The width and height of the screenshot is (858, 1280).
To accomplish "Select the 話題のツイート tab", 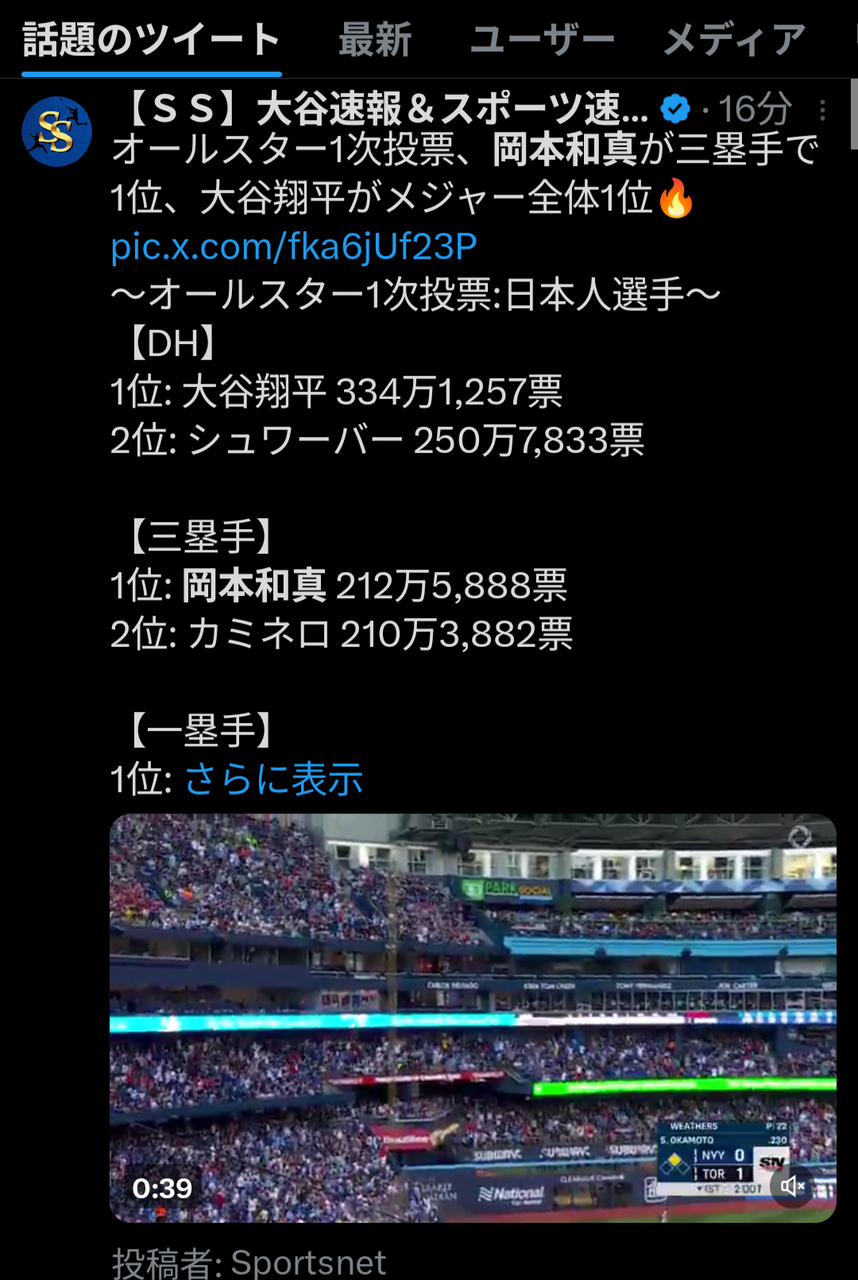I will click(x=152, y=41).
